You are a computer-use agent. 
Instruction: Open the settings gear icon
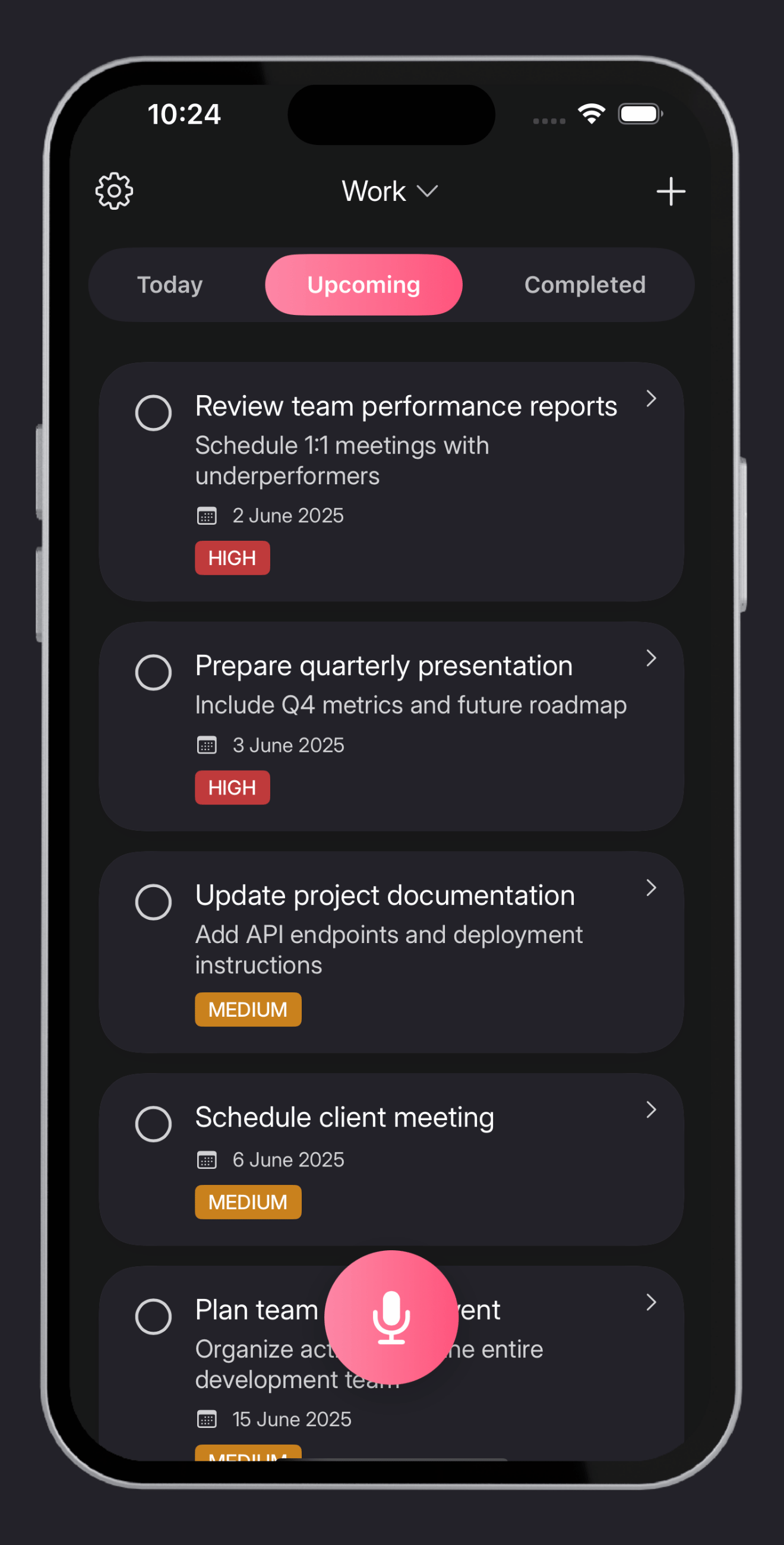[x=113, y=191]
